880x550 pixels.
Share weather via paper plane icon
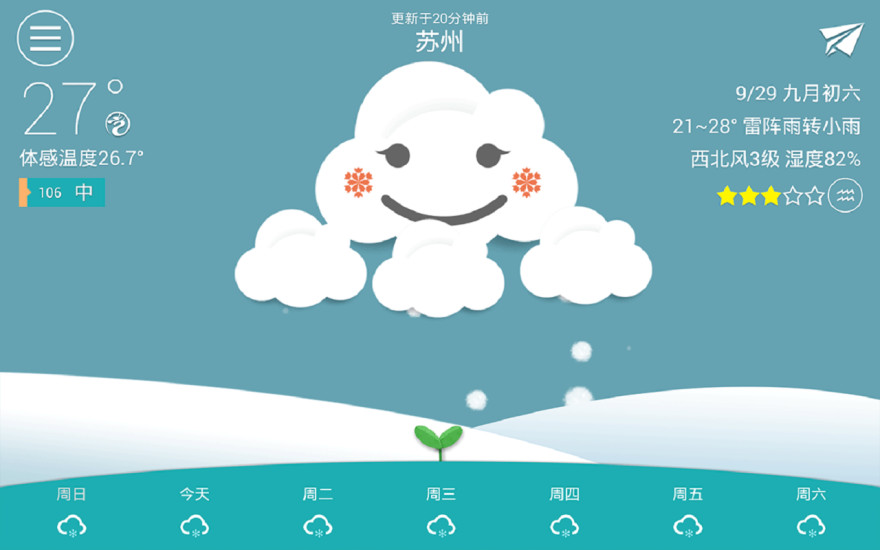click(x=841, y=40)
